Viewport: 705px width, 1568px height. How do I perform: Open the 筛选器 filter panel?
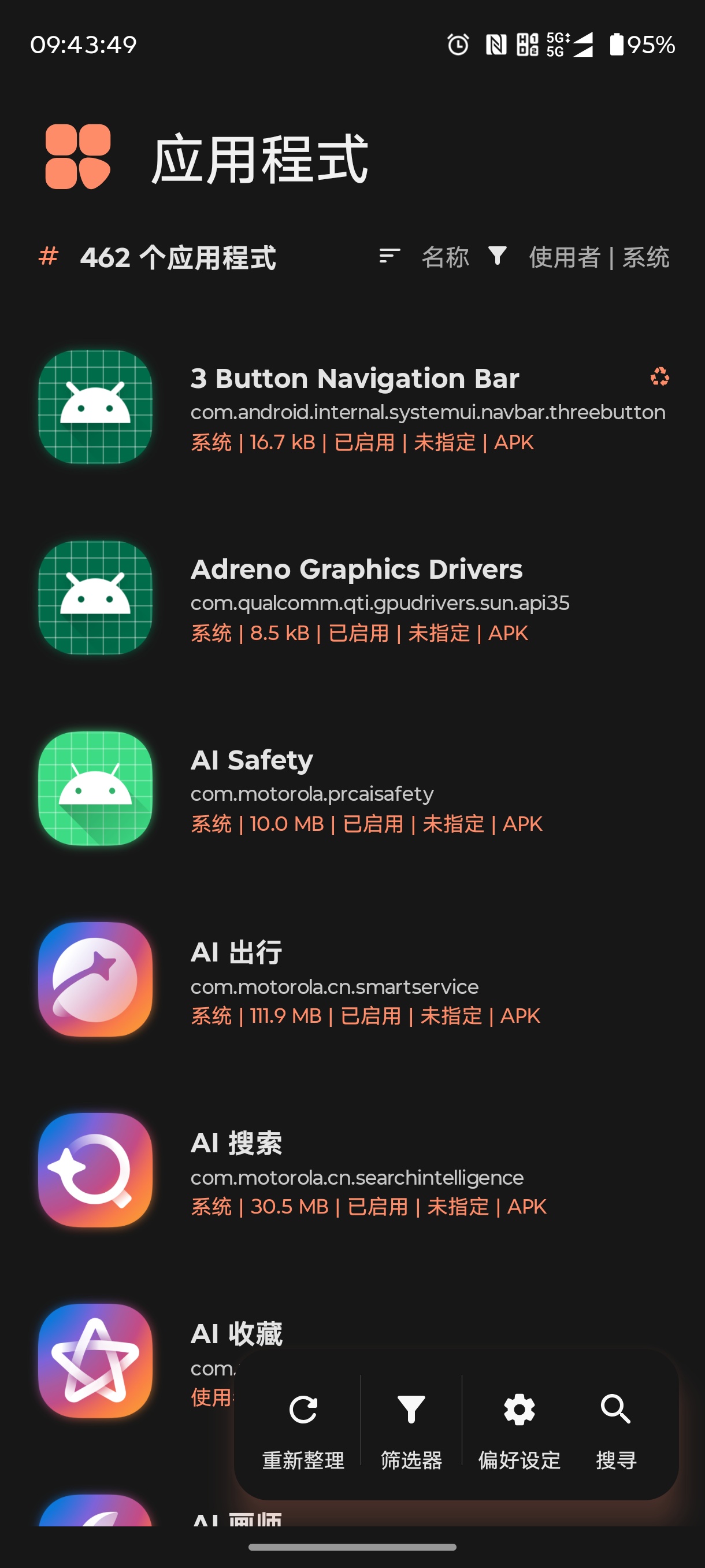pos(411,1430)
